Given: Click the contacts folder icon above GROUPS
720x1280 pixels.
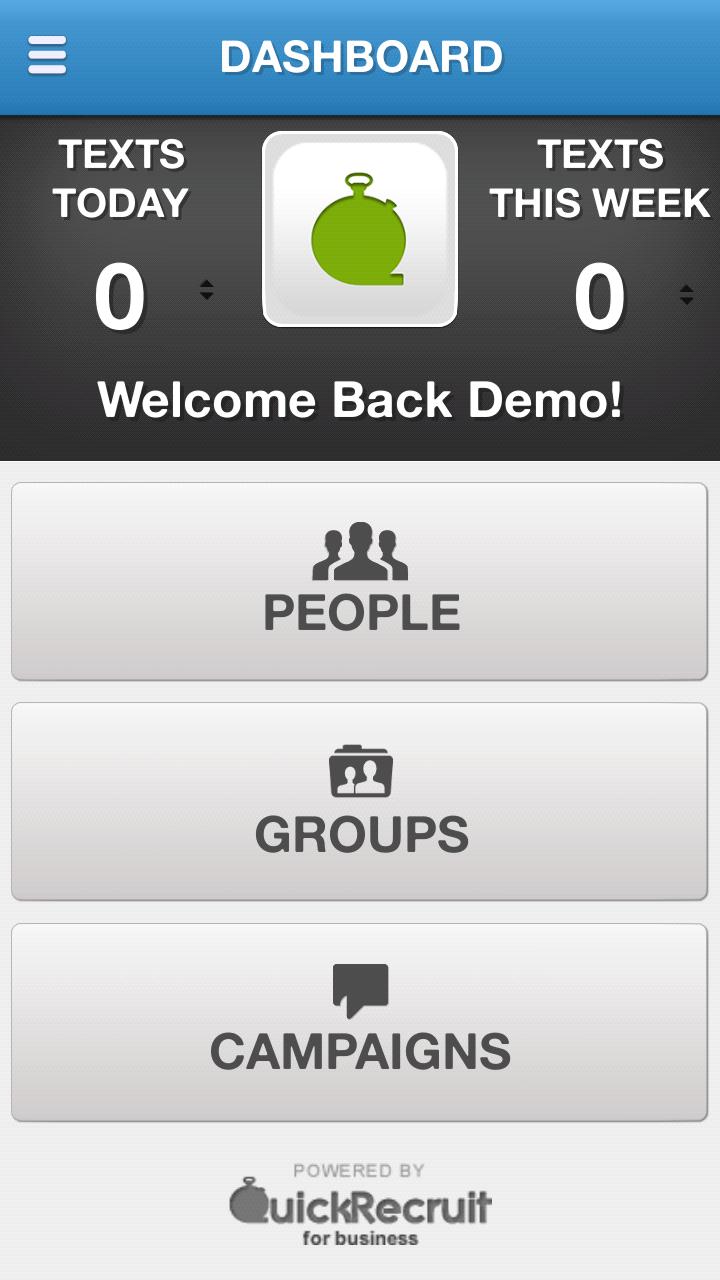Looking at the screenshot, I should tap(363, 770).
